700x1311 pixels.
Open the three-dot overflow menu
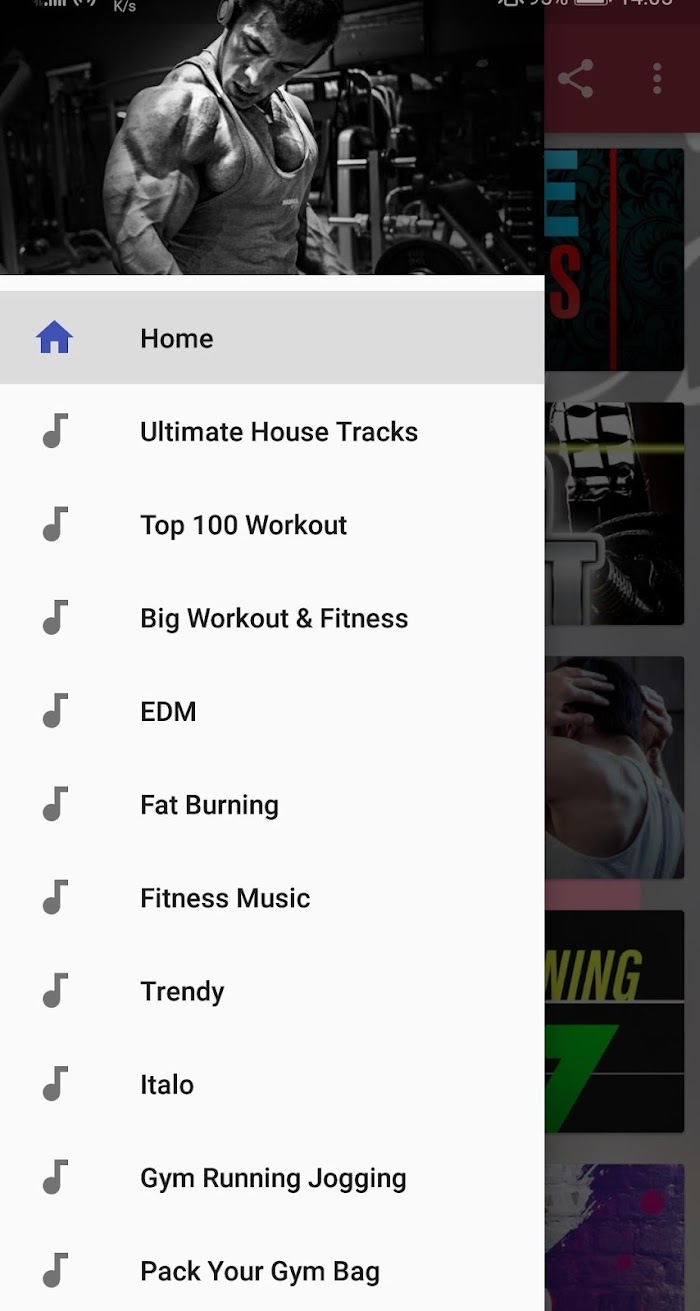tap(657, 78)
